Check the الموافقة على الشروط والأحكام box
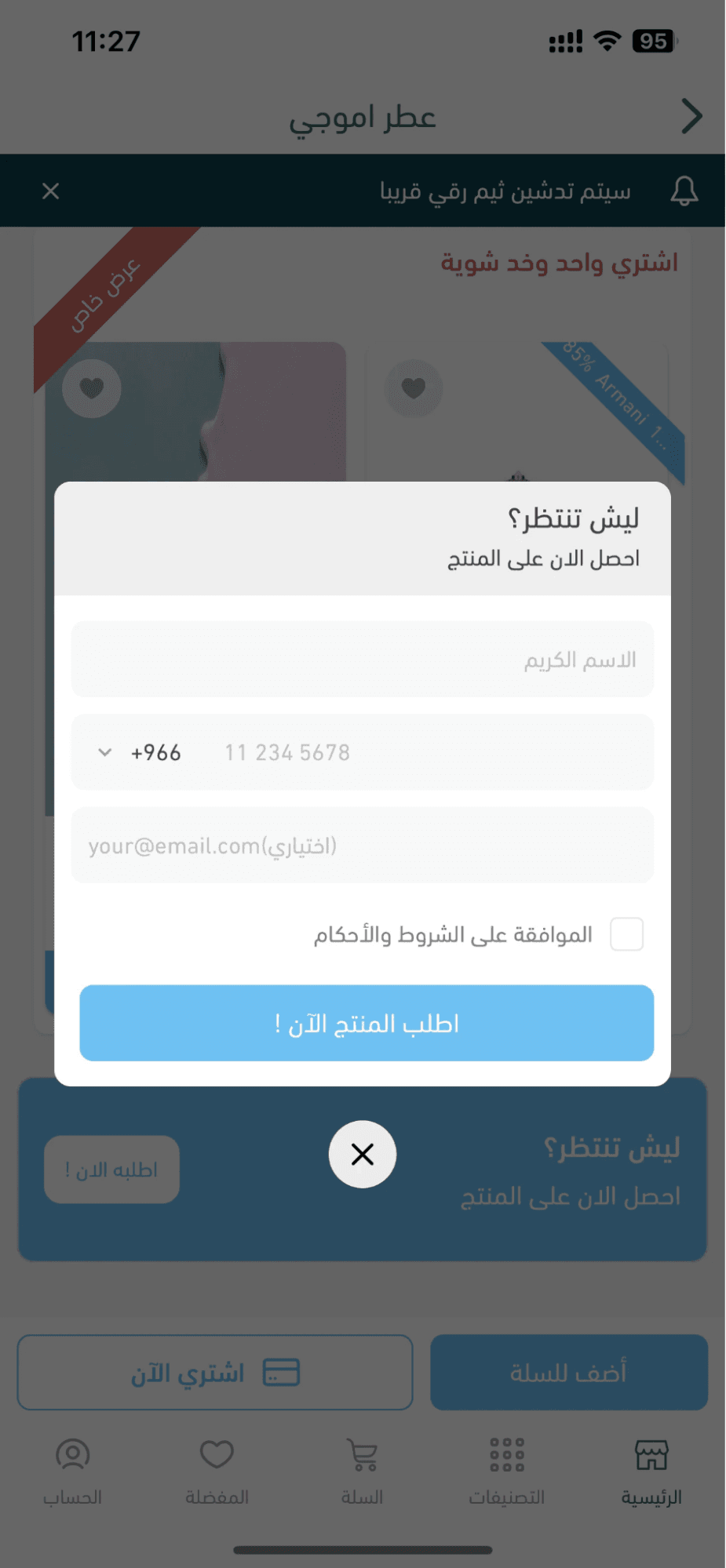Screen dimensions: 726x1568 pos(626,934)
